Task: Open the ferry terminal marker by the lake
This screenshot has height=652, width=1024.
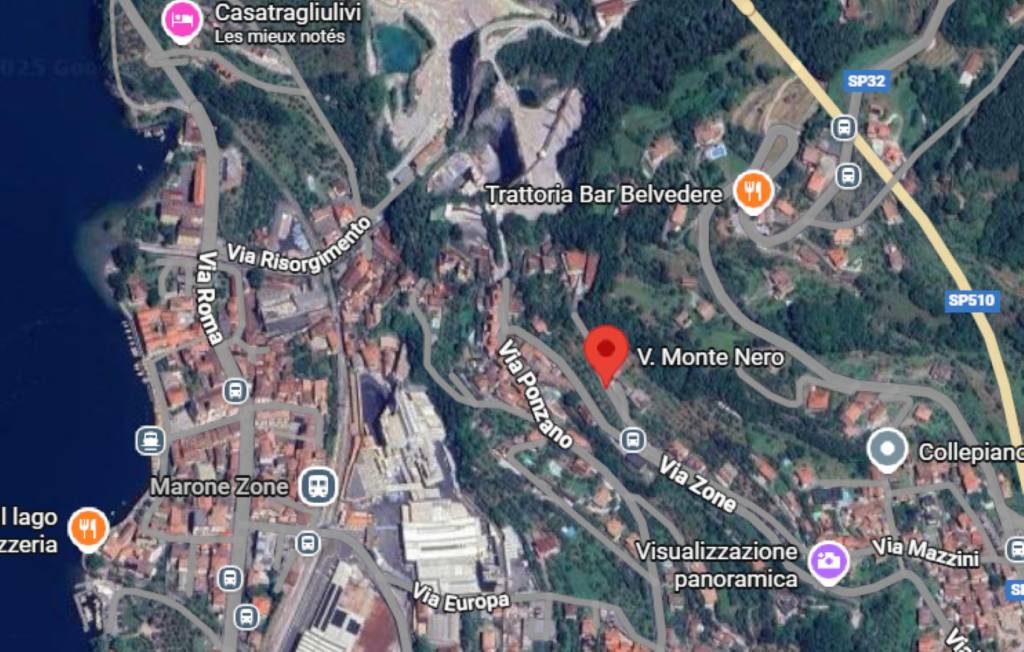Action: 150,438
